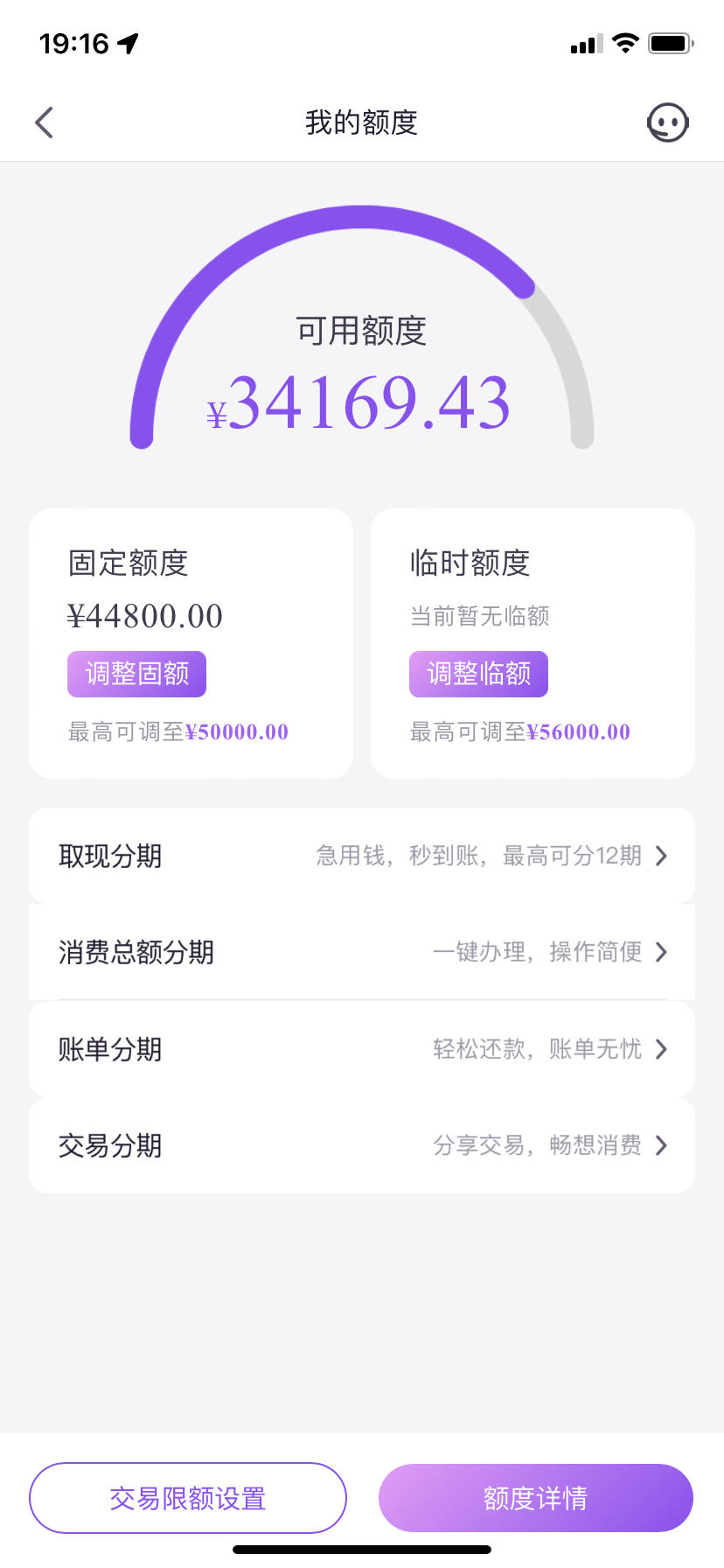Open the 消费总额分期 row
724x1568 pixels.
pos(362,952)
